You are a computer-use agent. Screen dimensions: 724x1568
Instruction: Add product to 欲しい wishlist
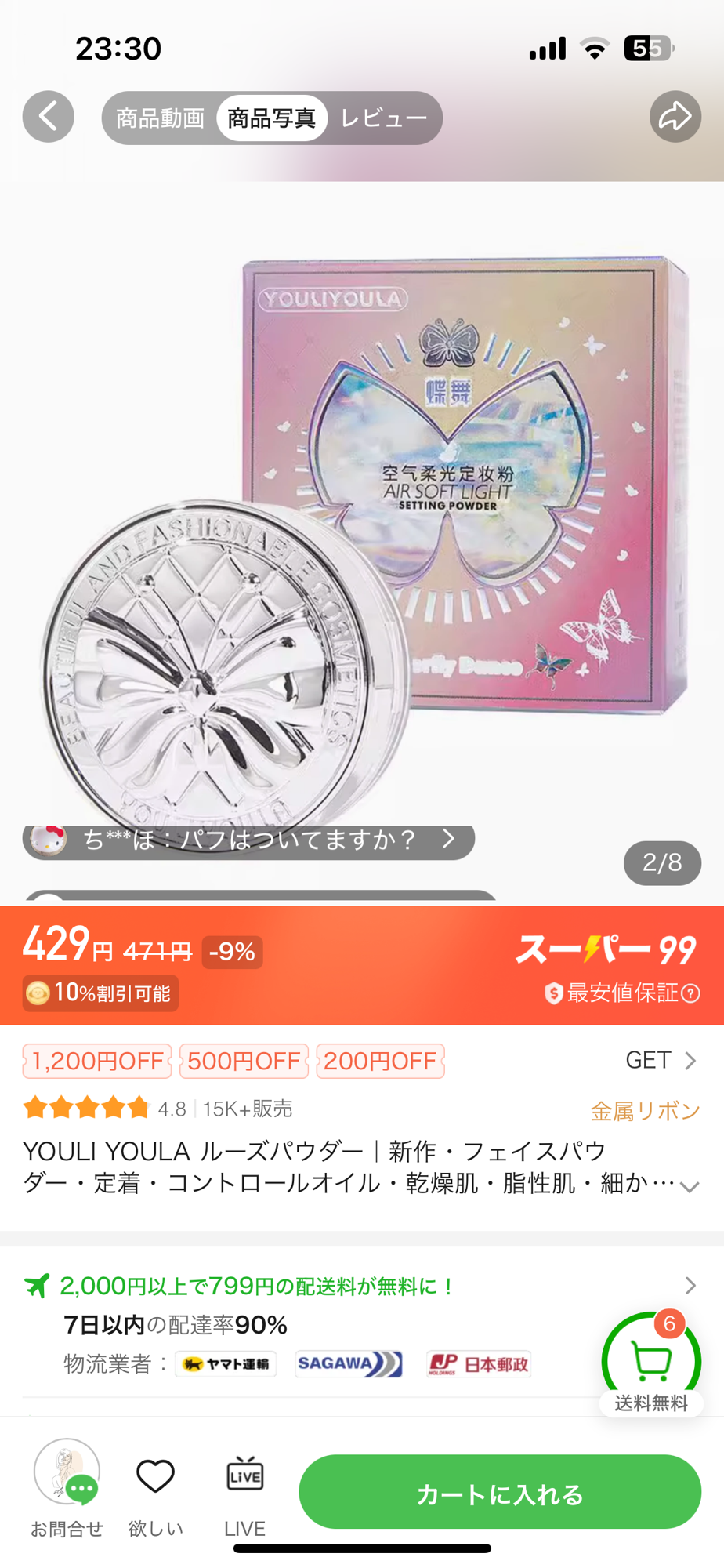[x=155, y=1487]
